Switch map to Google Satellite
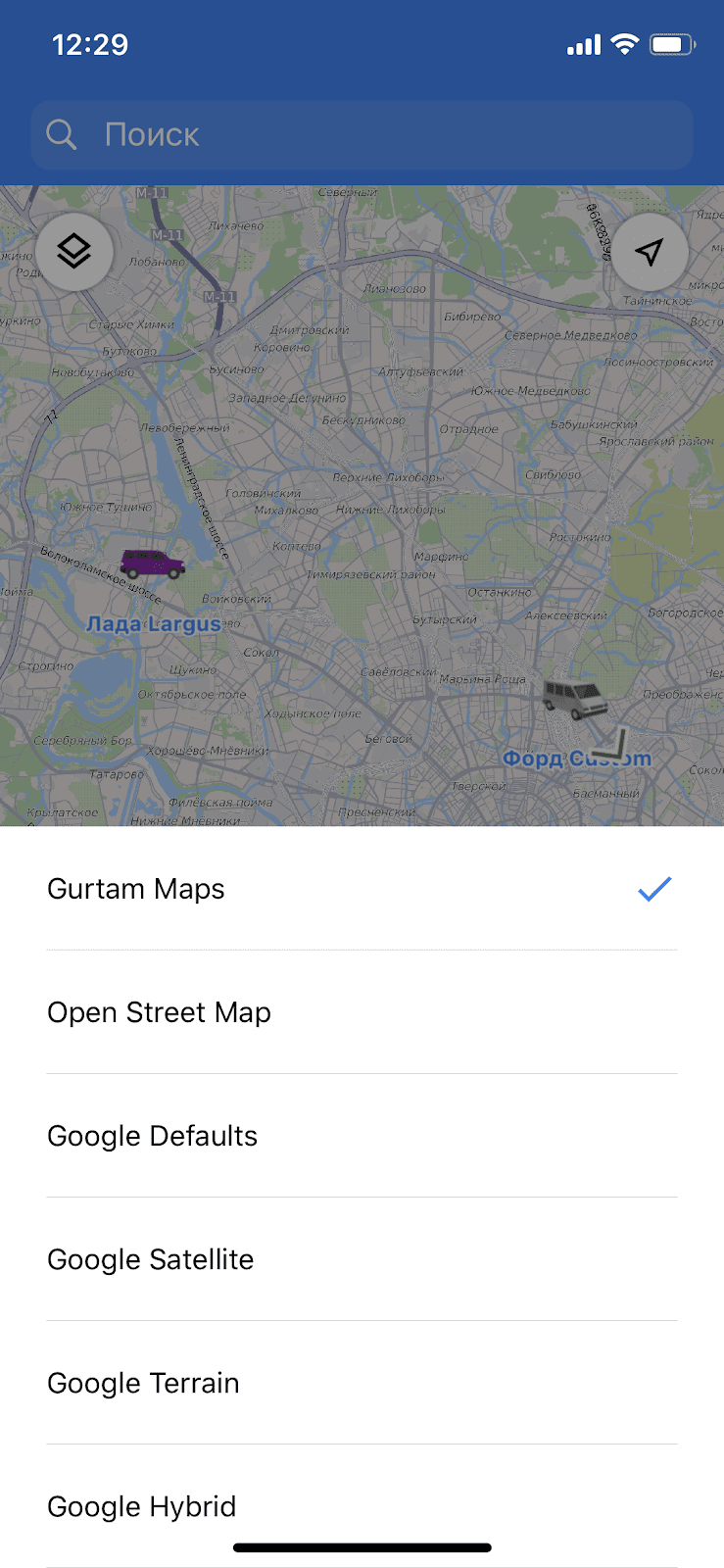This screenshot has height=1568, width=724. coord(362,1259)
